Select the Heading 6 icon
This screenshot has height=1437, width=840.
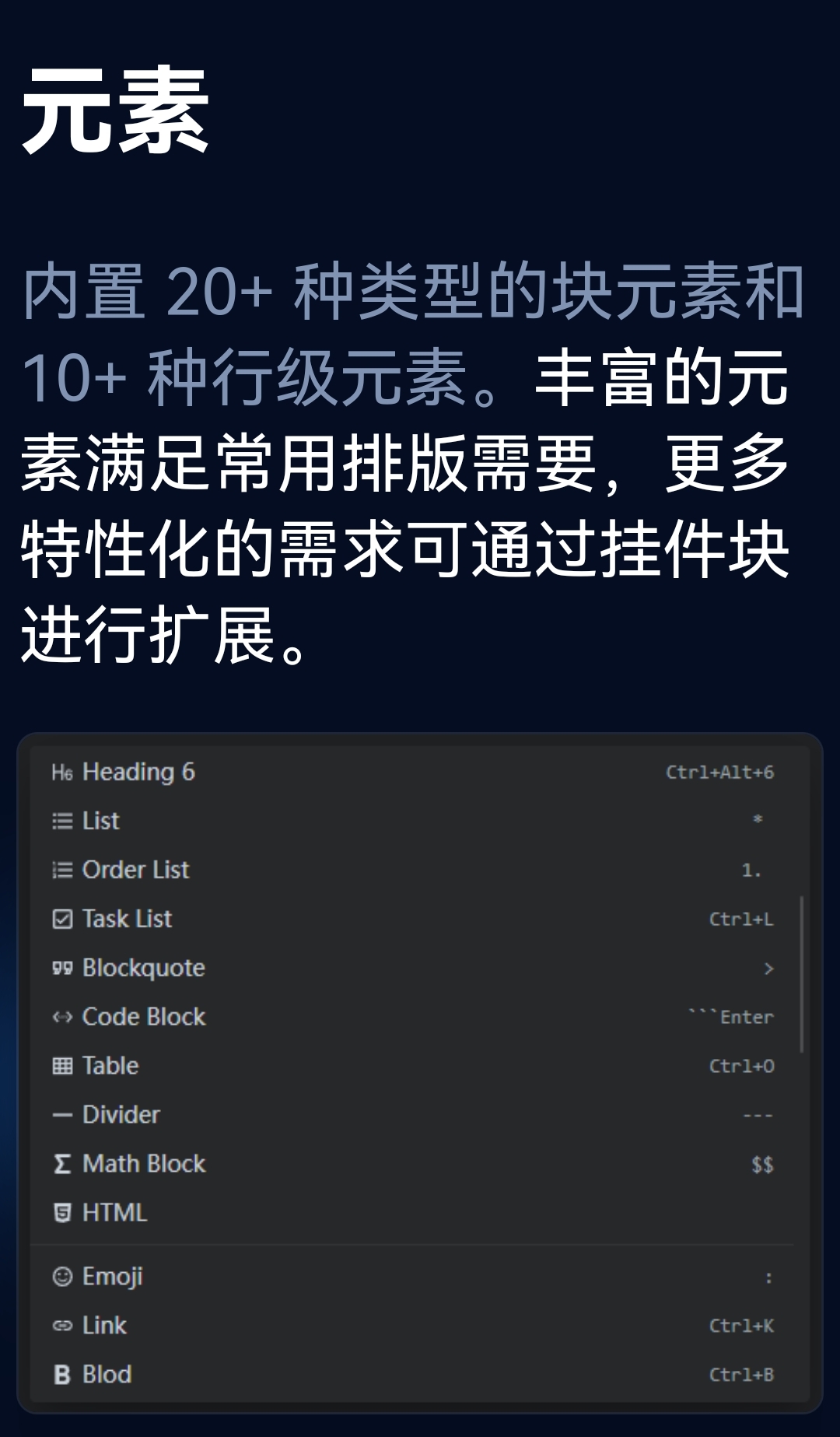pyautogui.click(x=64, y=773)
